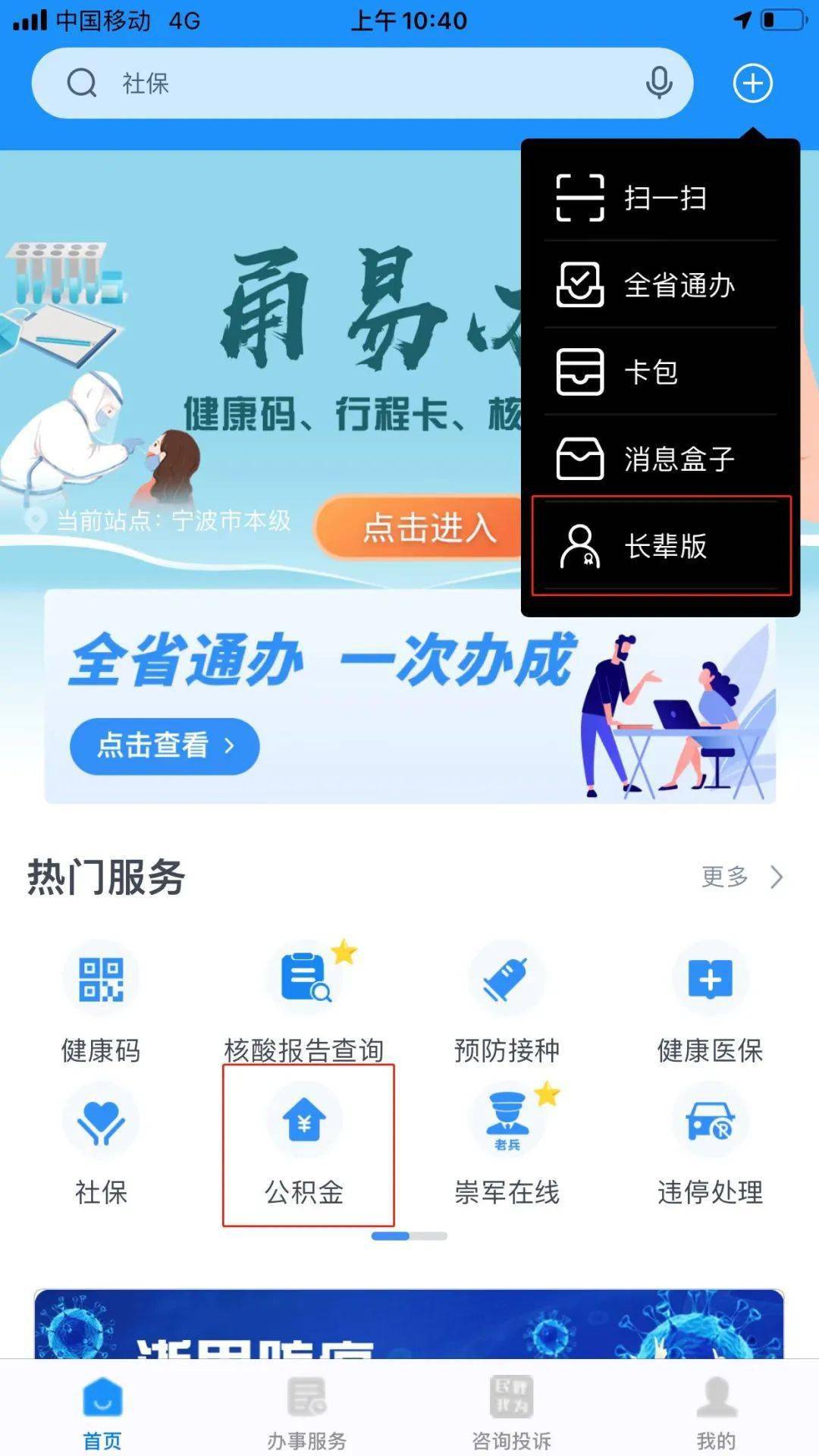This screenshot has width=819, height=1456.
Task: Tap the 点击进入 banner button
Action: pos(425,527)
